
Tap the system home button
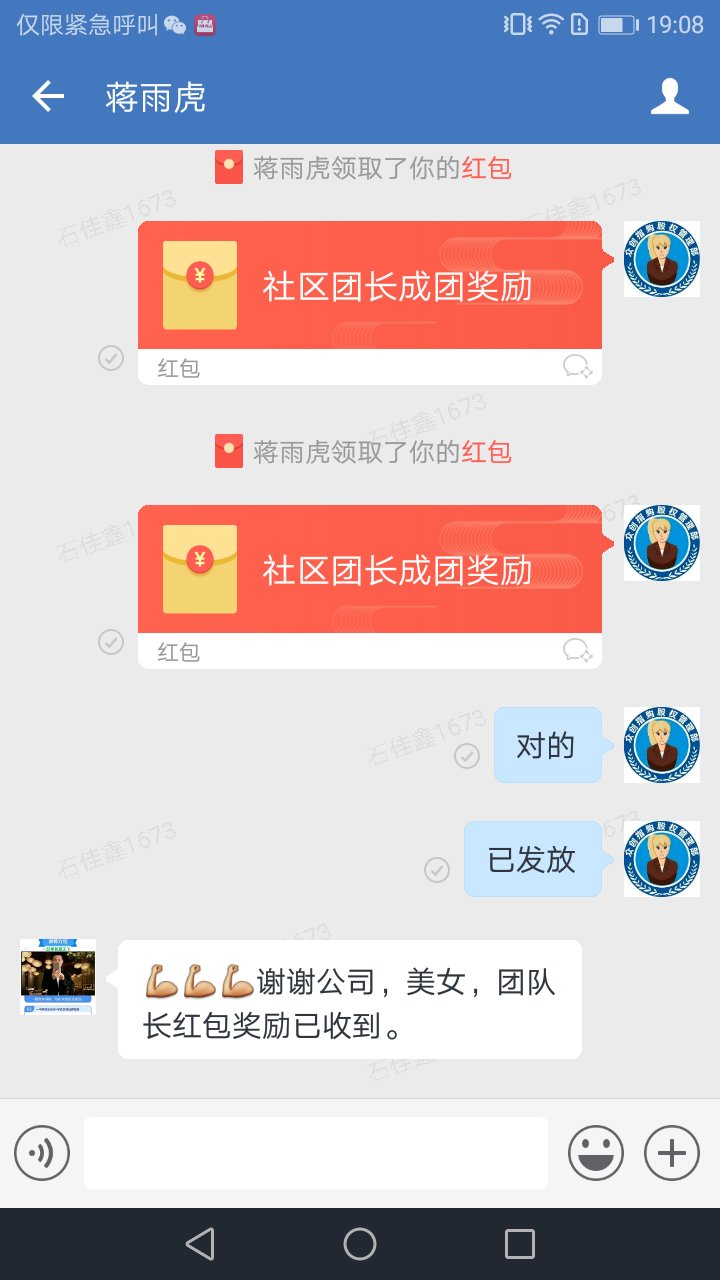[x=360, y=1244]
